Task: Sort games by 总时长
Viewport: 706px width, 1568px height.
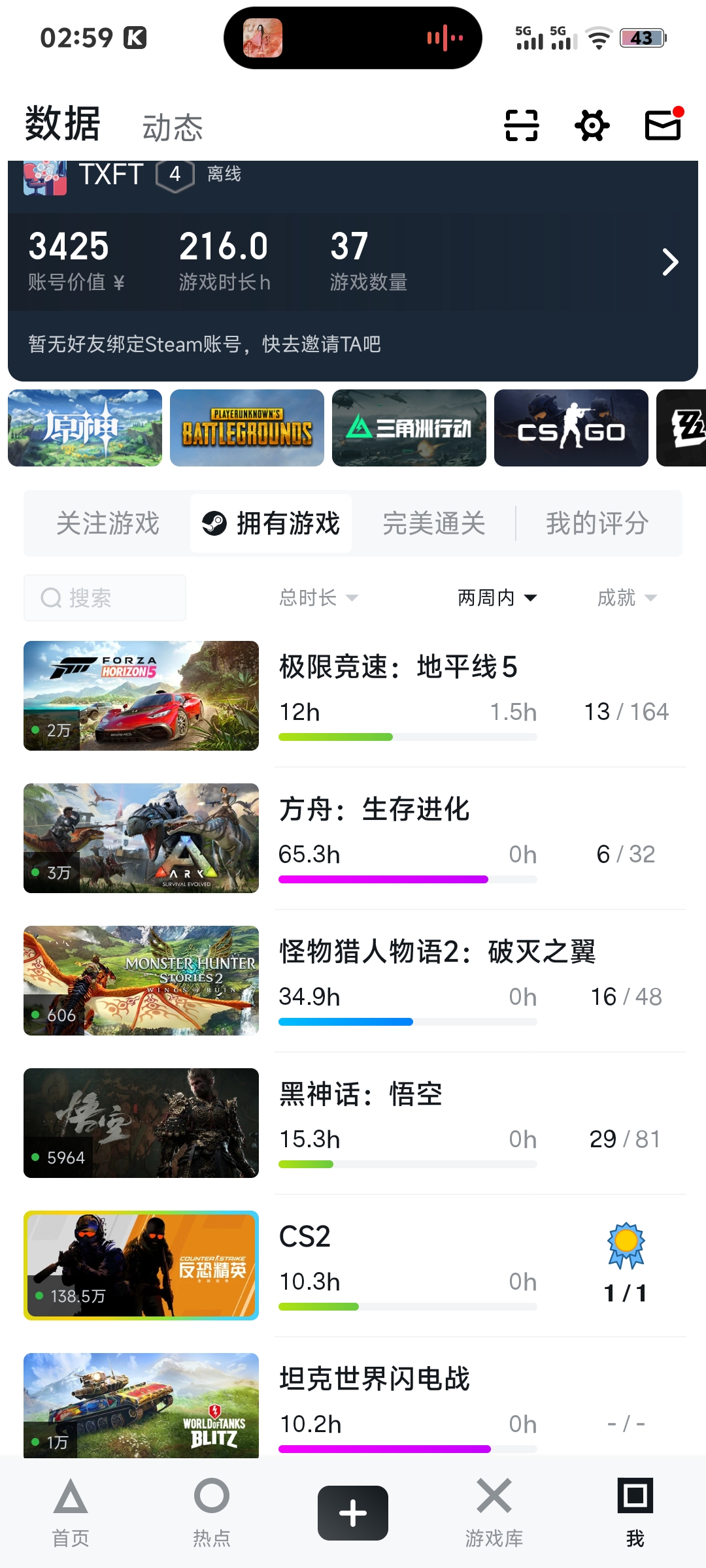Action: click(318, 598)
